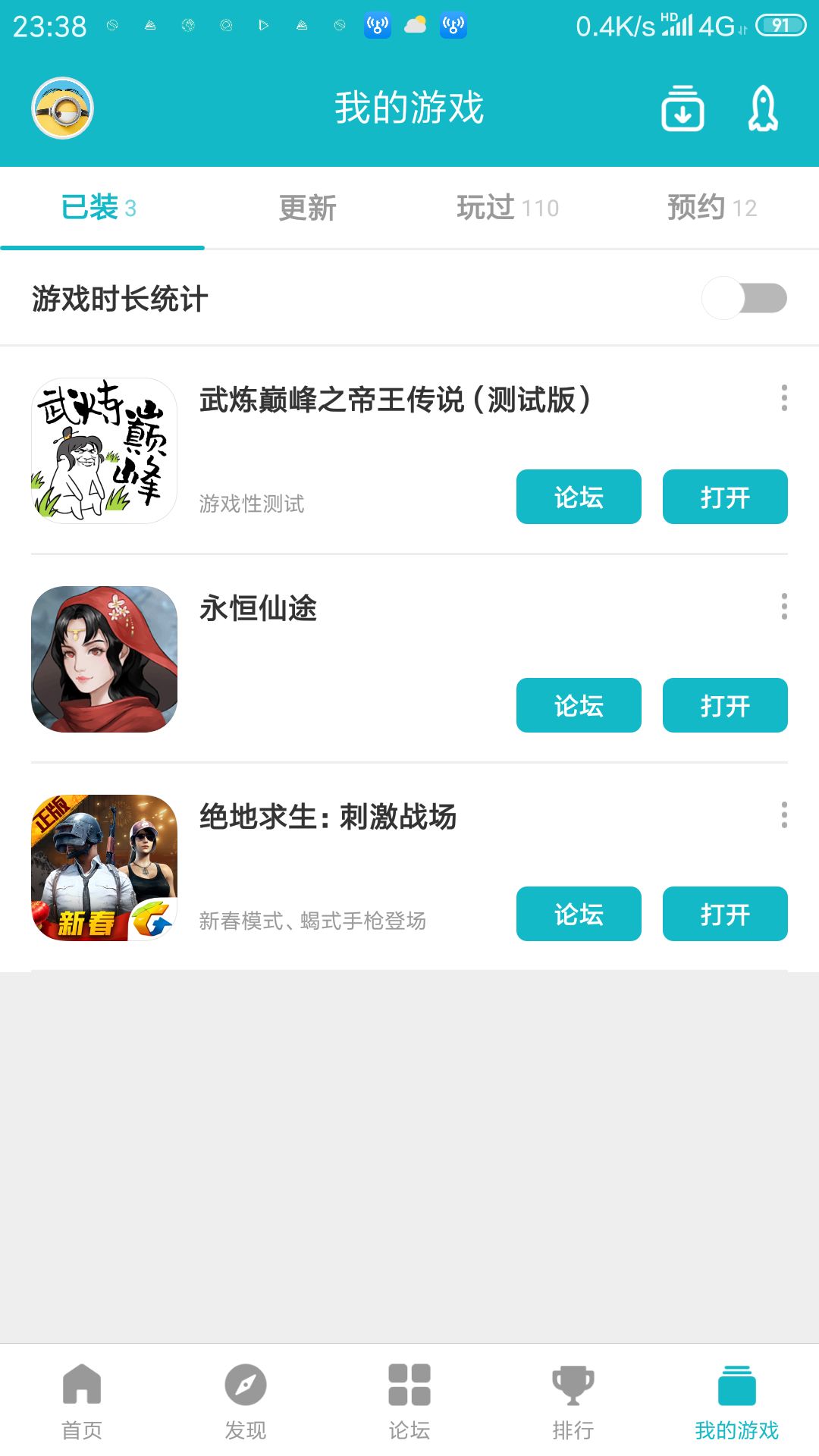Launch 绝地求生:刺激战场 with 打开
The height and width of the screenshot is (1456, 819).
pos(725,914)
